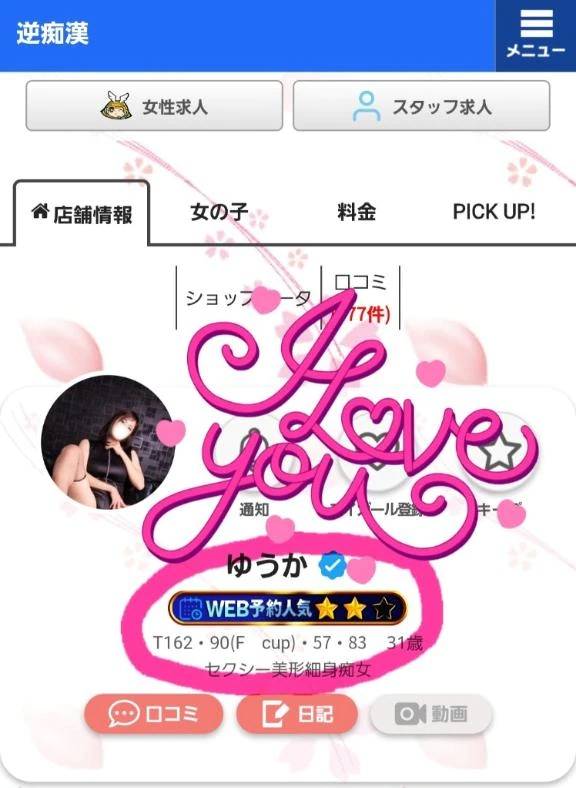
Task: Tap the pink 口コミ button below the profile
Action: 153,714
